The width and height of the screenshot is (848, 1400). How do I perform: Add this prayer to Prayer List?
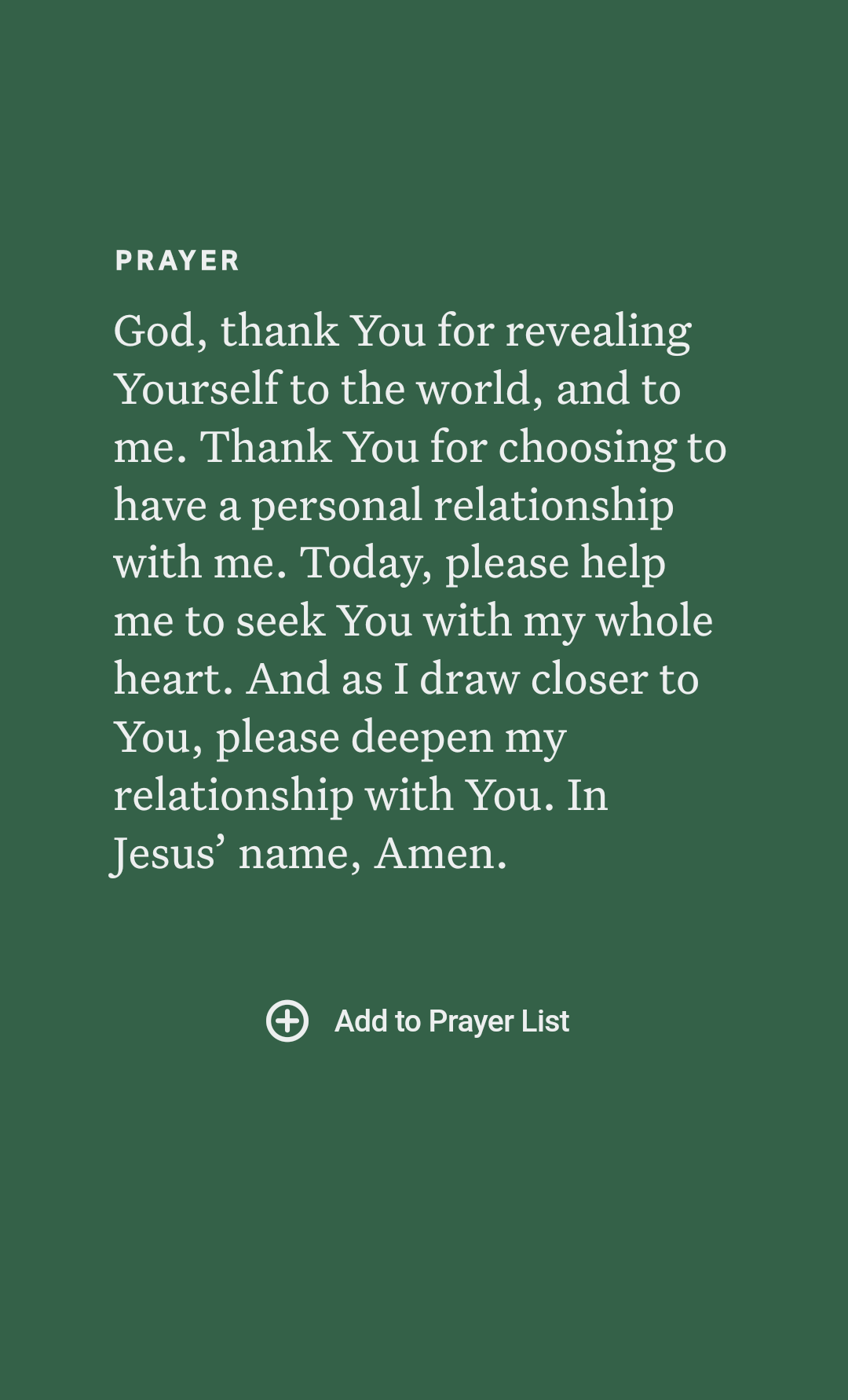(418, 1021)
